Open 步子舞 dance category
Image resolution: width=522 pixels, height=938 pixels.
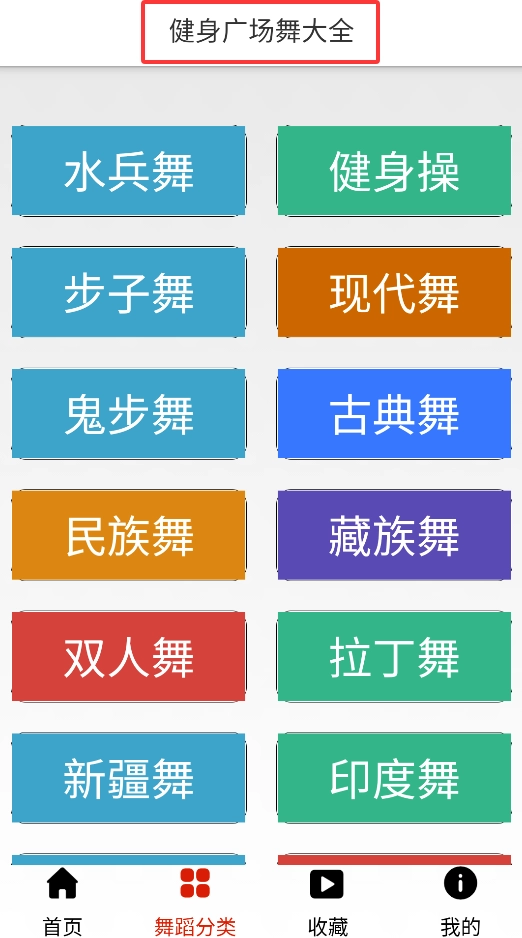coord(129,293)
